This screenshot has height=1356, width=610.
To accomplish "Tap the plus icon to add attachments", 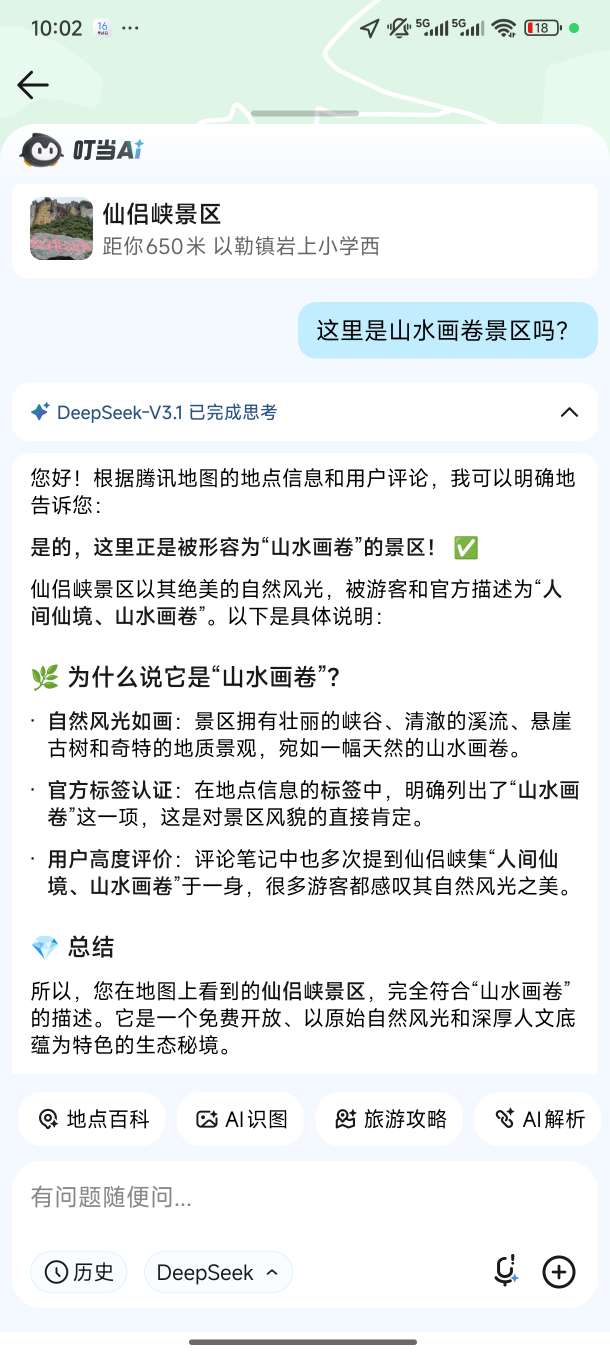I will coord(559,1272).
